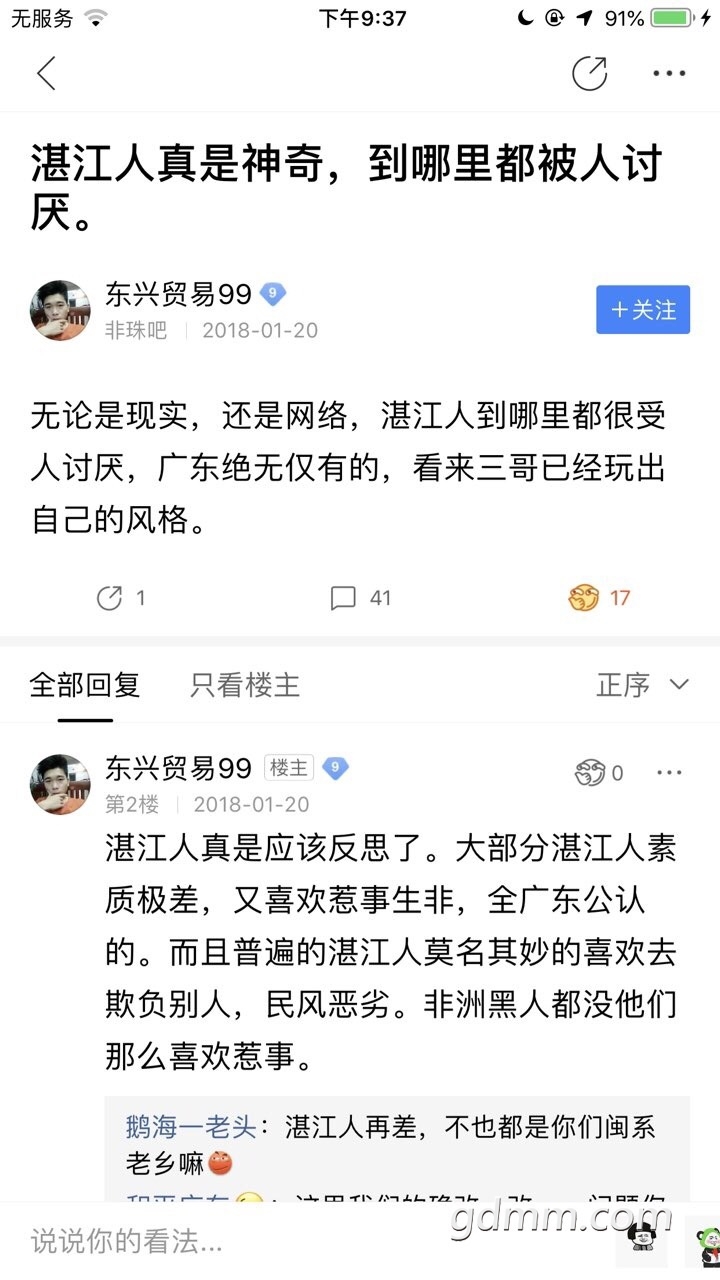
Task: Expand the 正序 sort order dropdown
Action: (642, 685)
